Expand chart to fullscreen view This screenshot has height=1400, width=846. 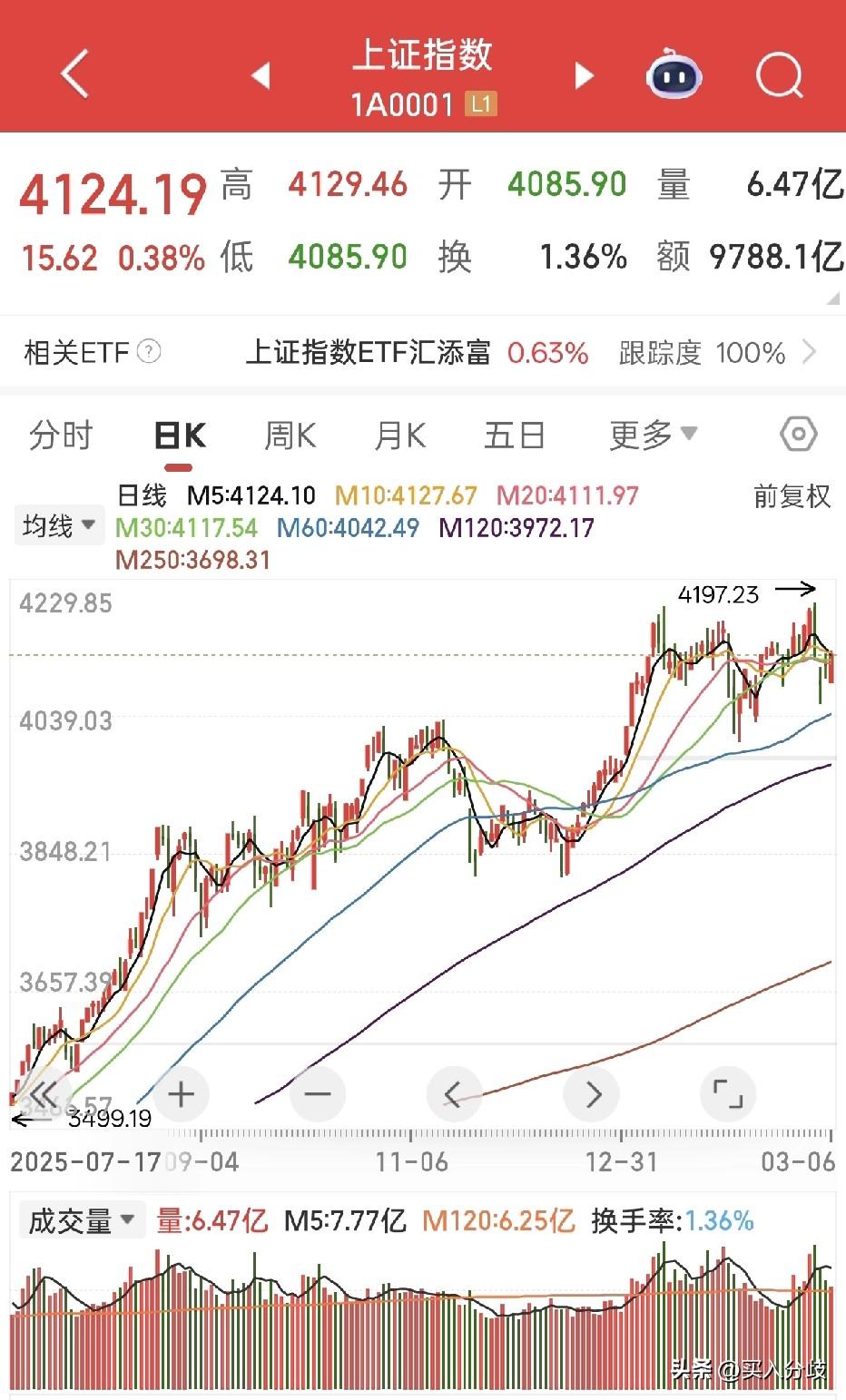(728, 1095)
